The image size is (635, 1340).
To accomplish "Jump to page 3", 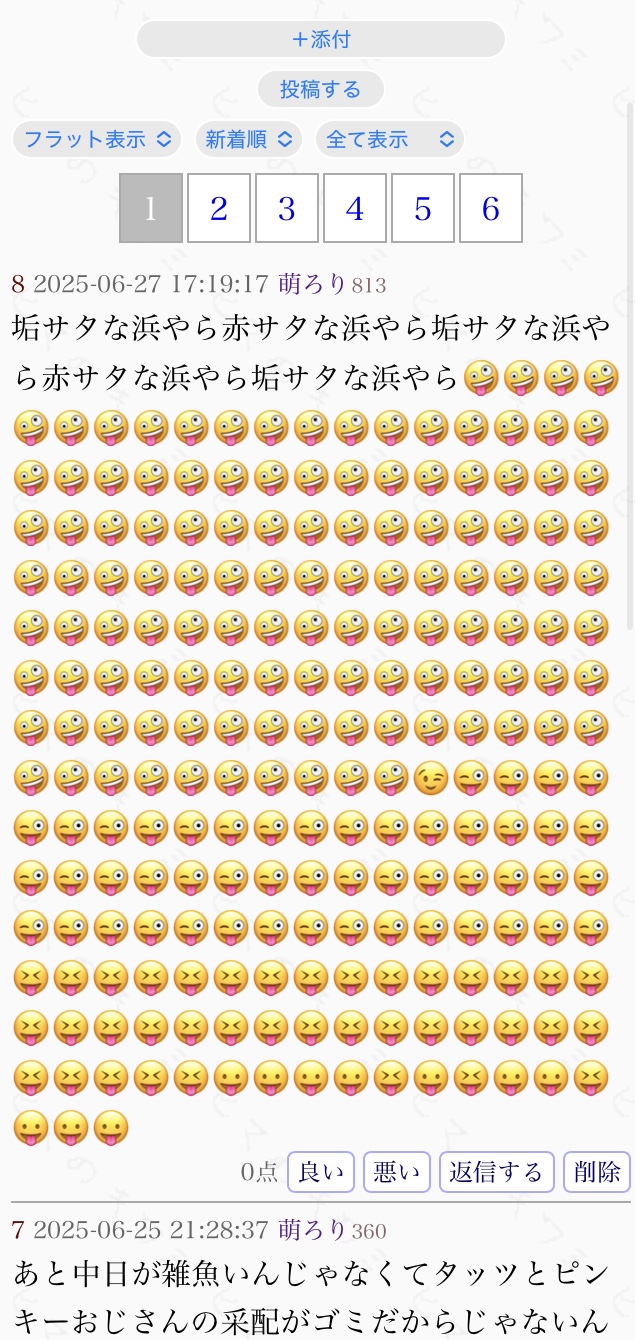I will tap(287, 208).
